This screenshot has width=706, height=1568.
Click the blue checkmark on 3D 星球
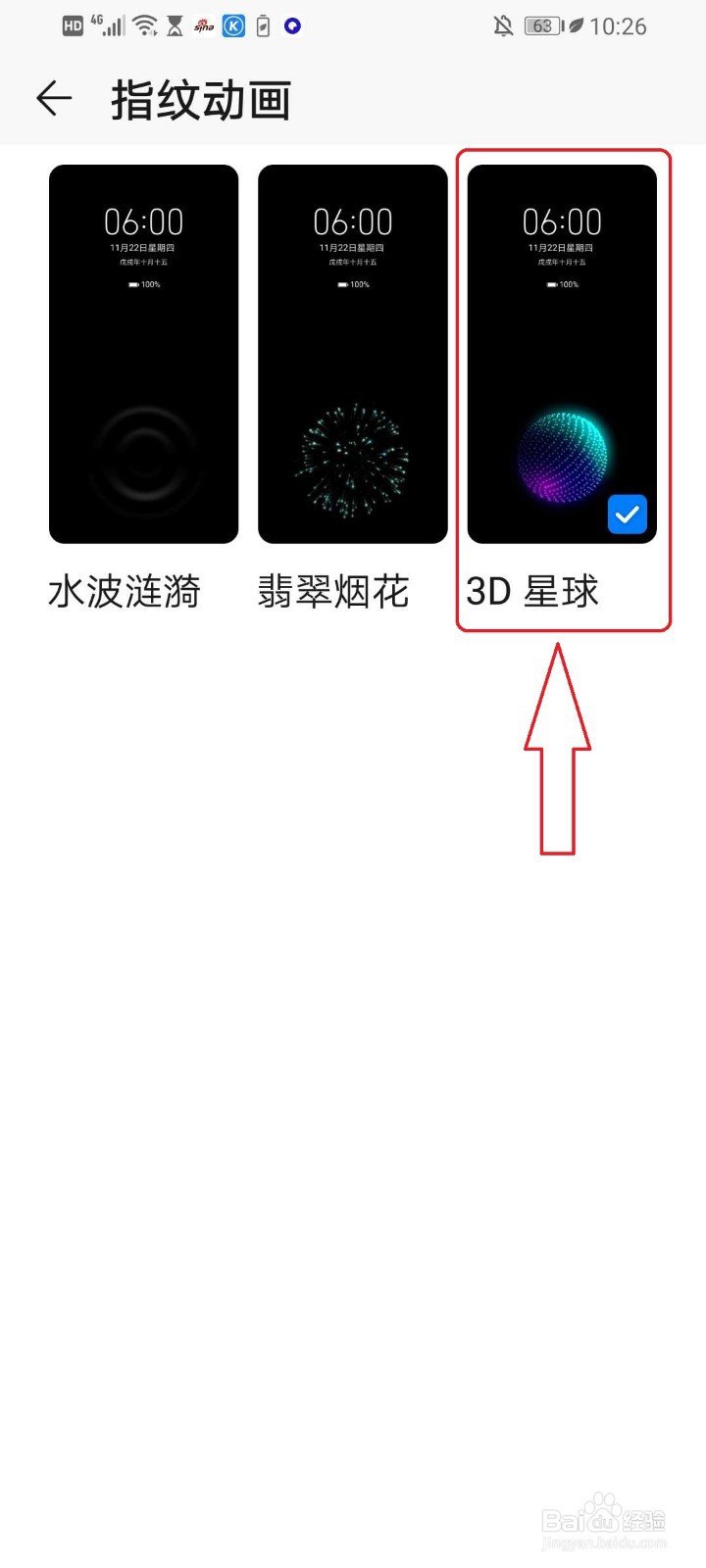pos(628,514)
